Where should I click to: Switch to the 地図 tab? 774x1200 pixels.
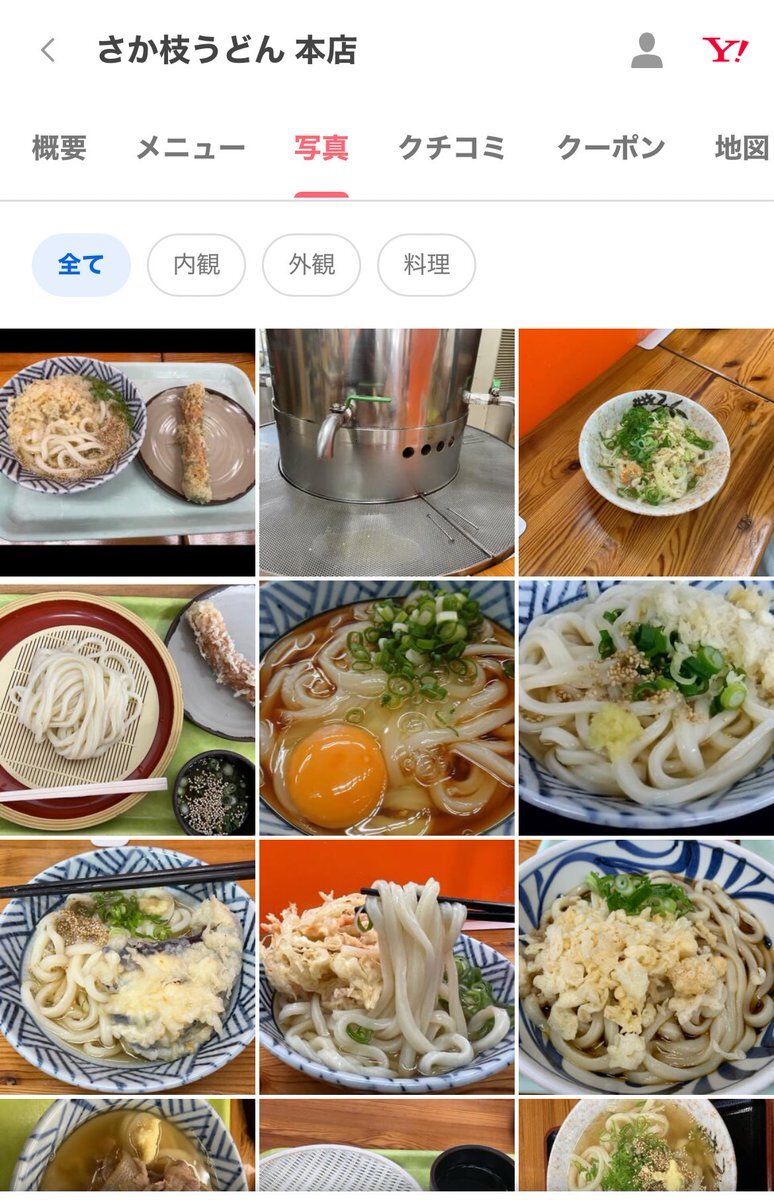[x=741, y=148]
